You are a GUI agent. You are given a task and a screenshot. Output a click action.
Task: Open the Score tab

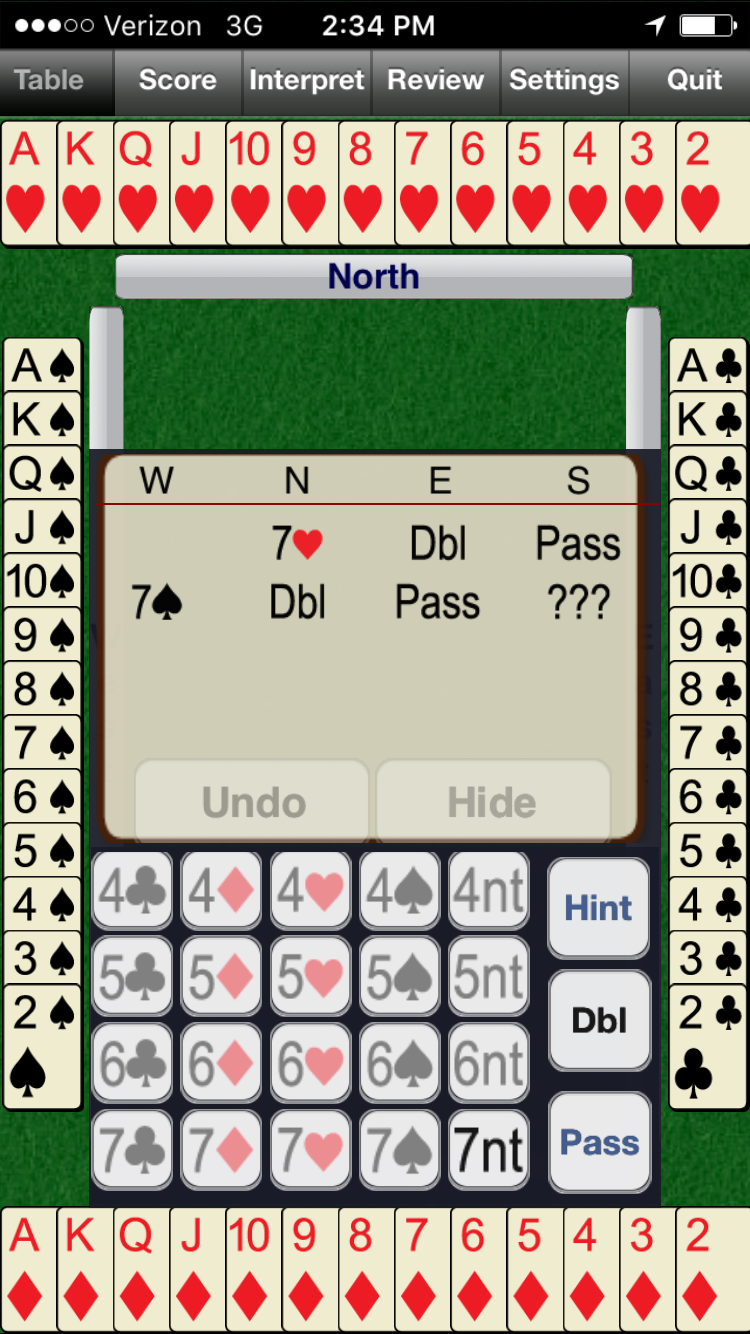coord(177,80)
